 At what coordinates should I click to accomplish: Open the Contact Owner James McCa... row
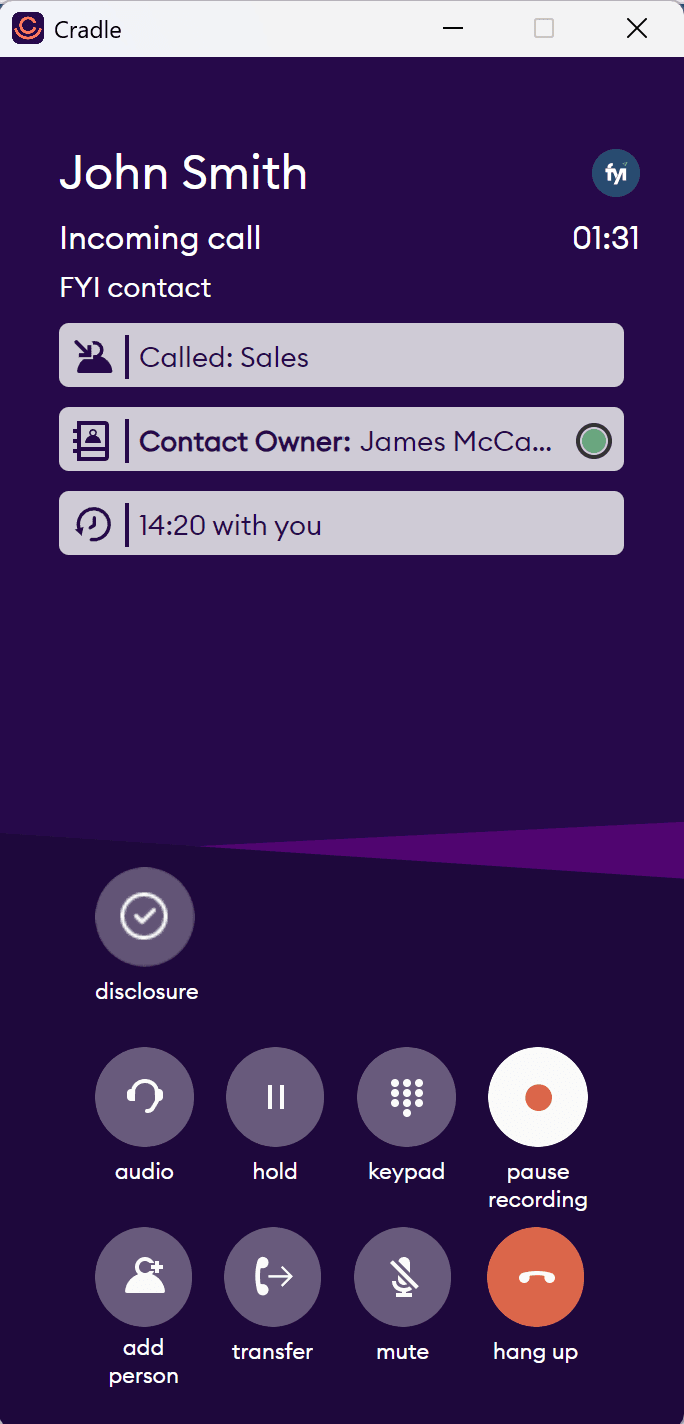coord(341,439)
